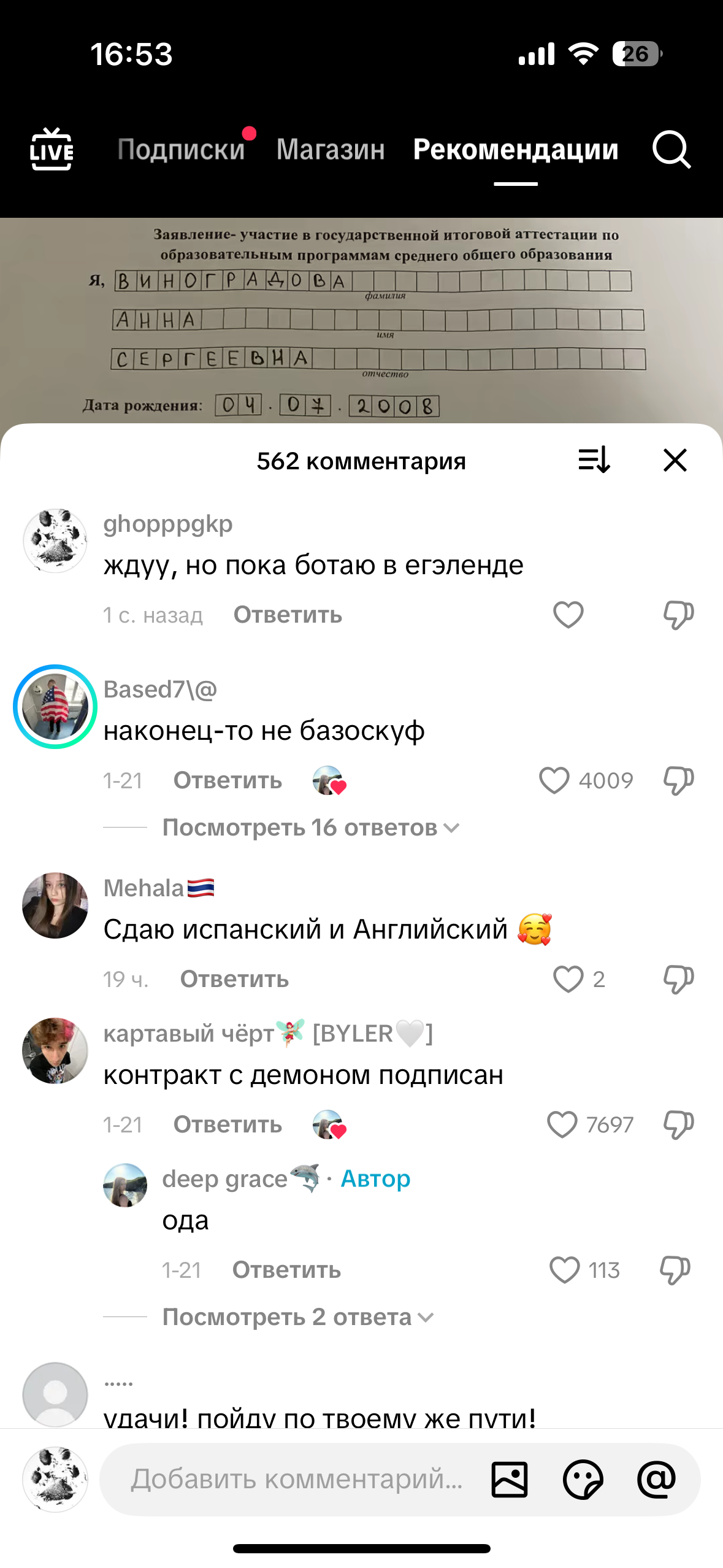Switch to the Магазин tab

[x=331, y=150]
